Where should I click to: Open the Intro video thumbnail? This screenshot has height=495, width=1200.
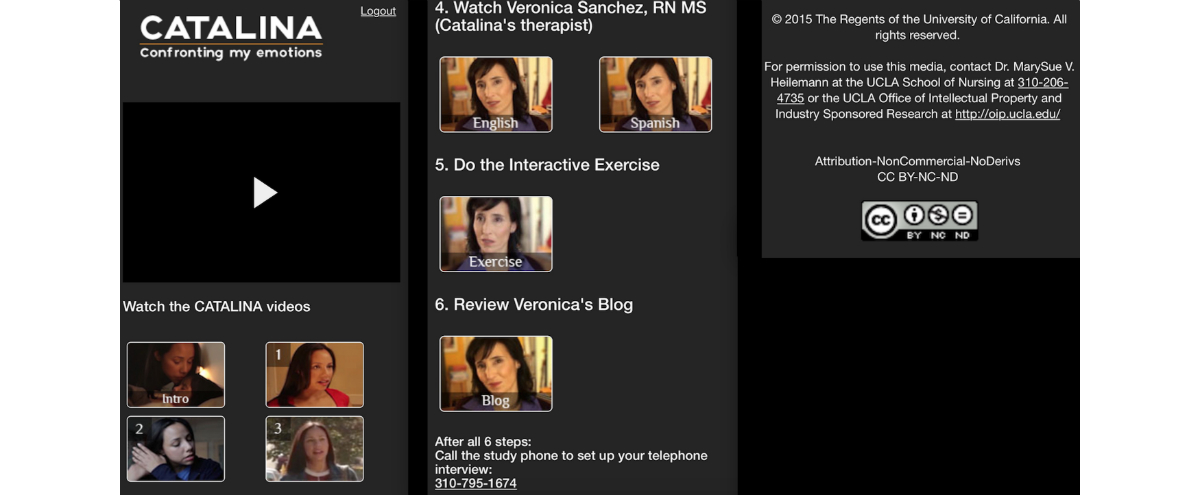pyautogui.click(x=176, y=374)
